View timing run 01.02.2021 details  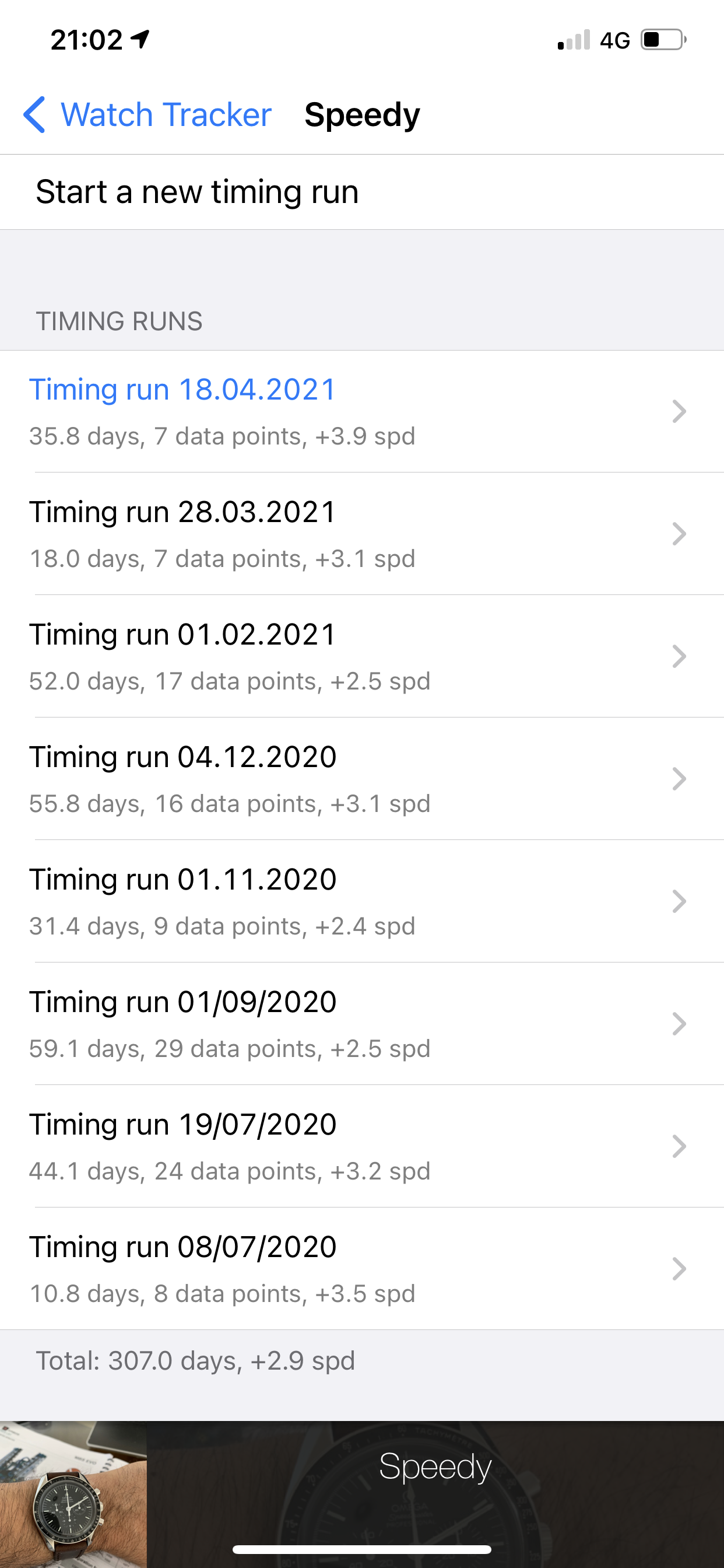[361, 656]
